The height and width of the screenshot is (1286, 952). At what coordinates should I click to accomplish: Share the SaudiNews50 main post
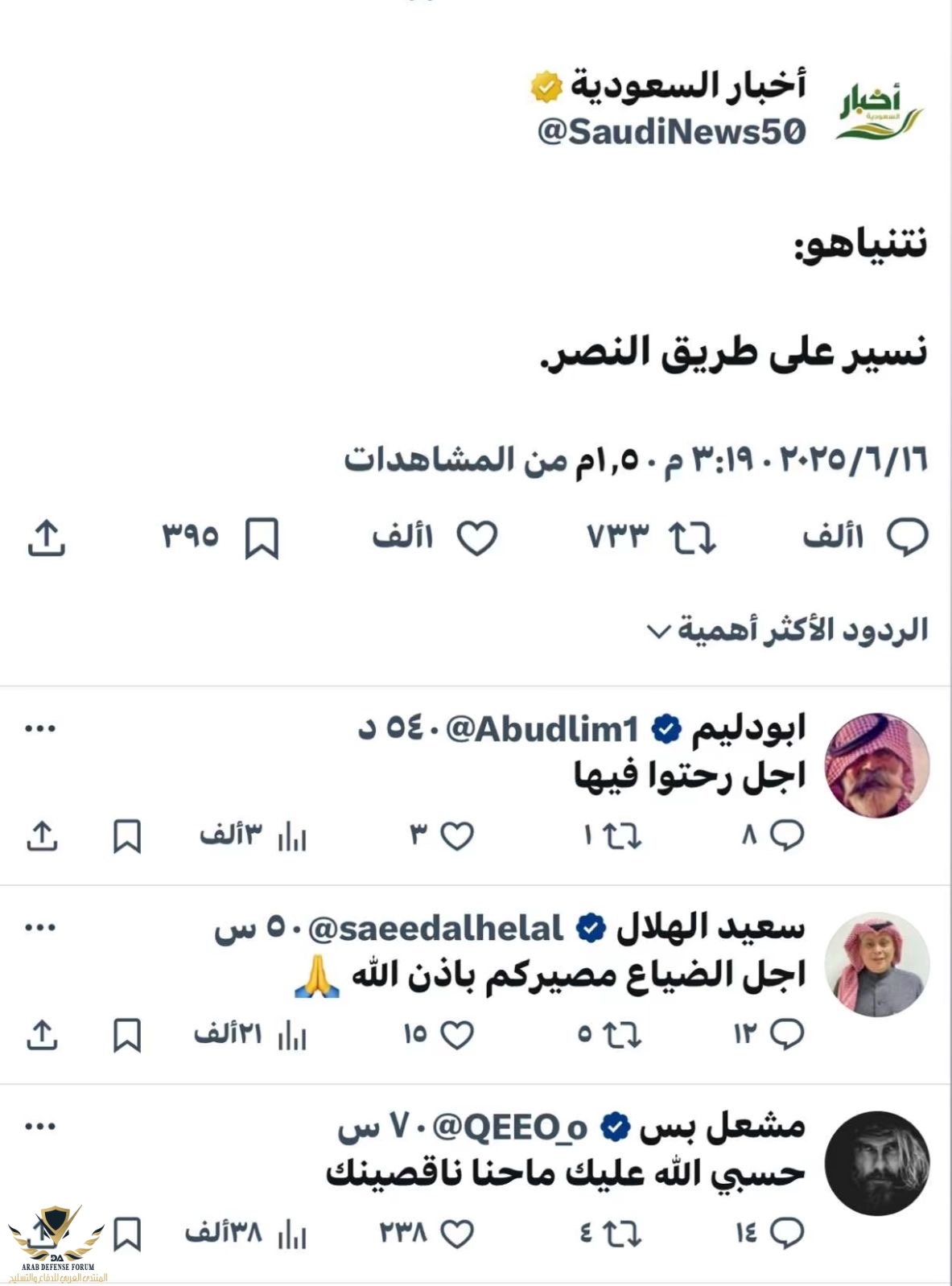tap(46, 538)
